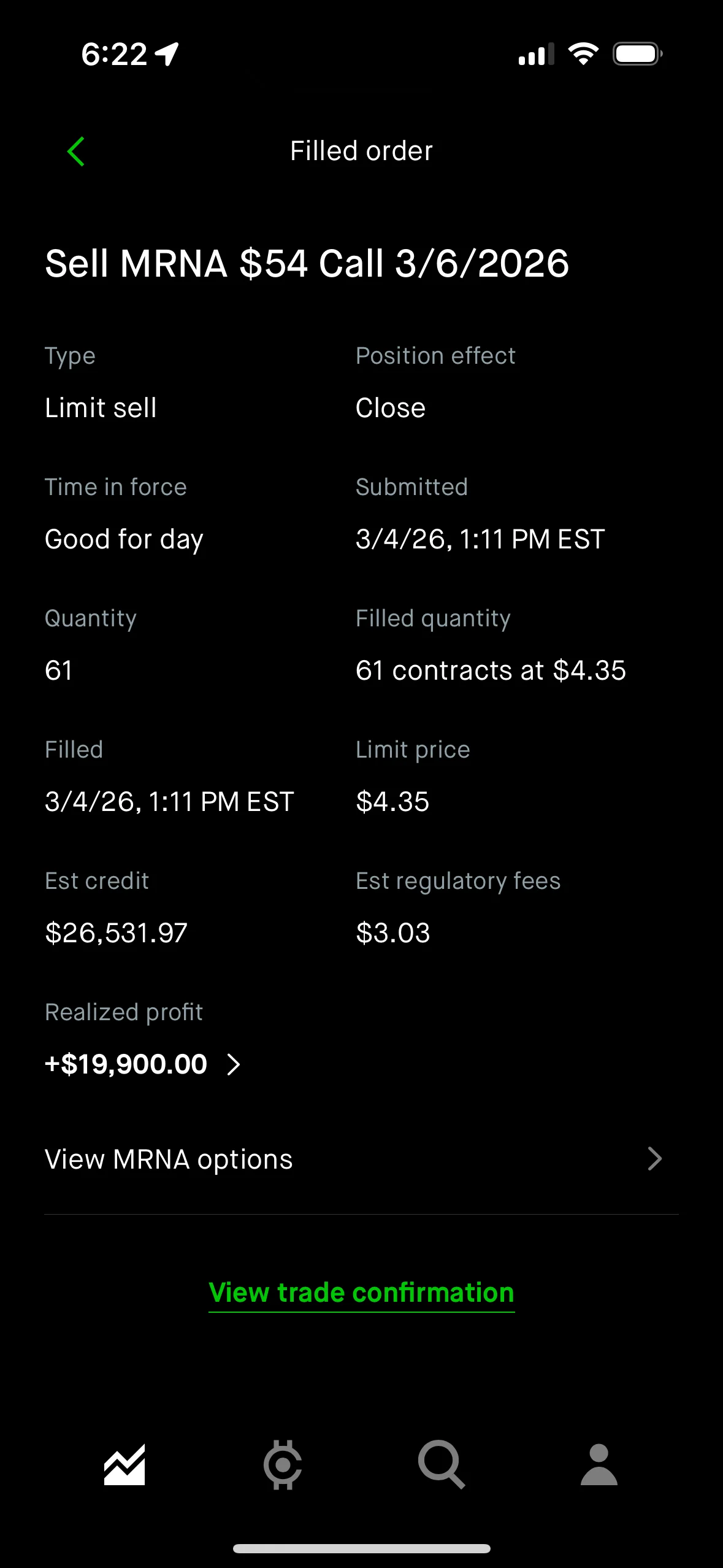Tap the Filled order header
The image size is (723, 1568).
pos(361,151)
